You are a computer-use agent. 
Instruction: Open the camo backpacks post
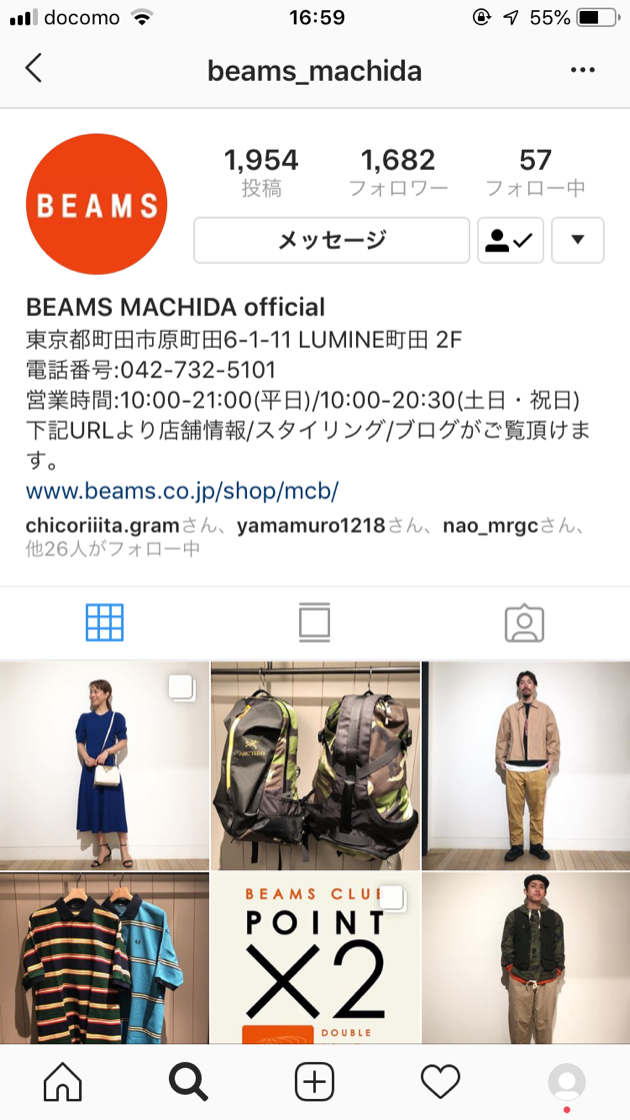click(315, 766)
